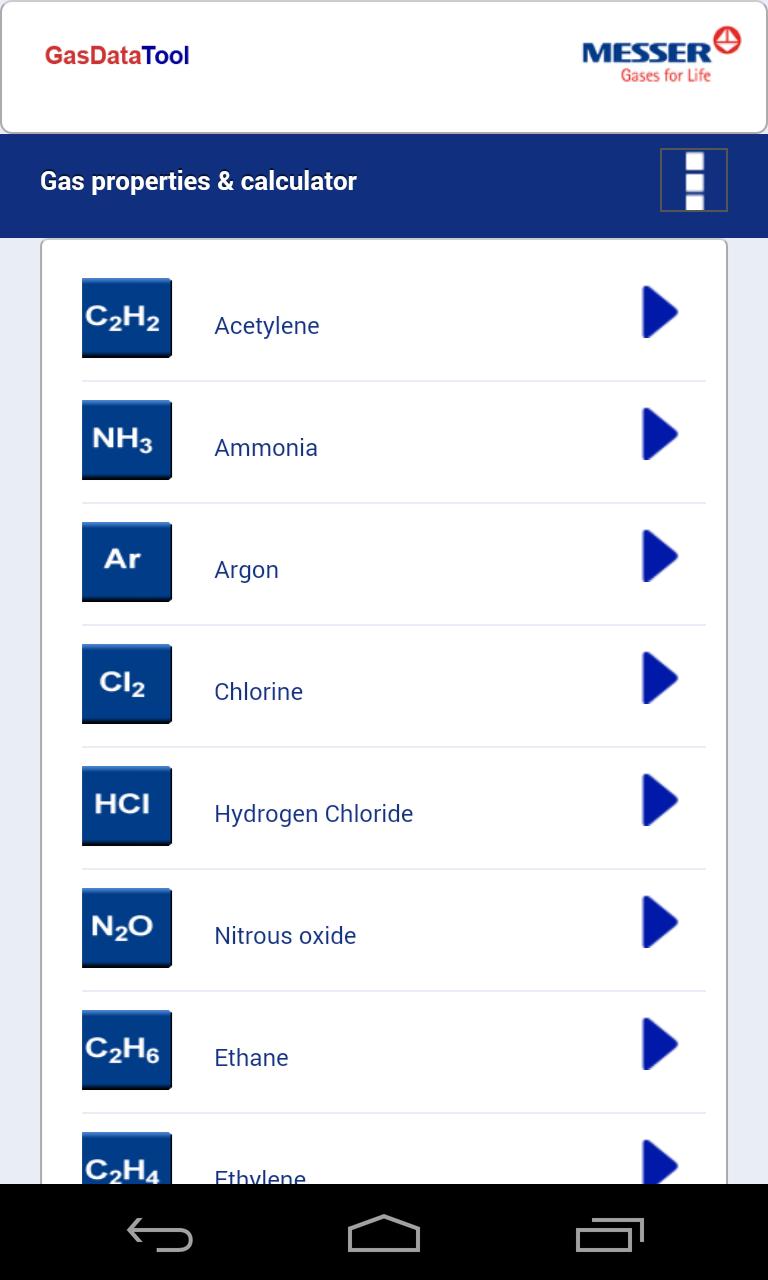Tap the N₂O Nitrous oxide symbol tile

pos(126,927)
